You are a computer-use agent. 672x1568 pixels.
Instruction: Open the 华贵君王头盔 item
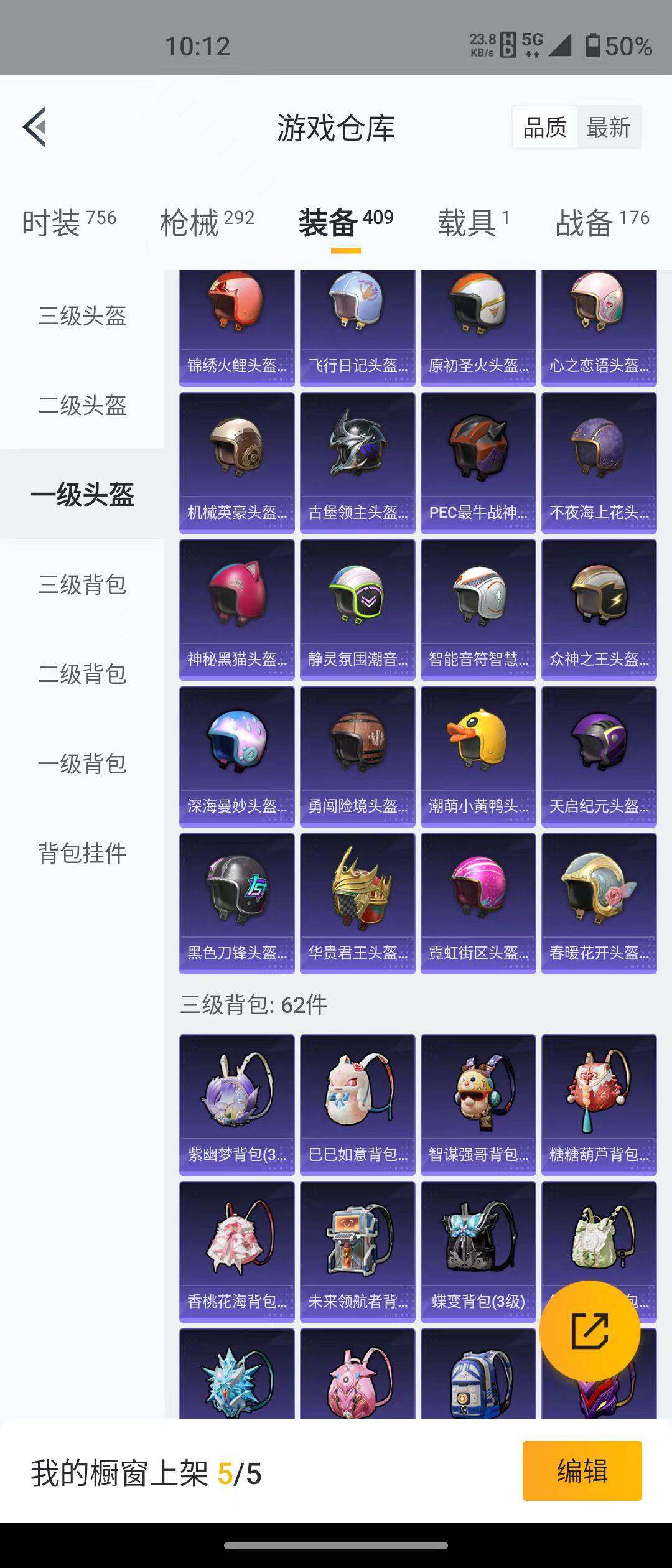(x=357, y=896)
